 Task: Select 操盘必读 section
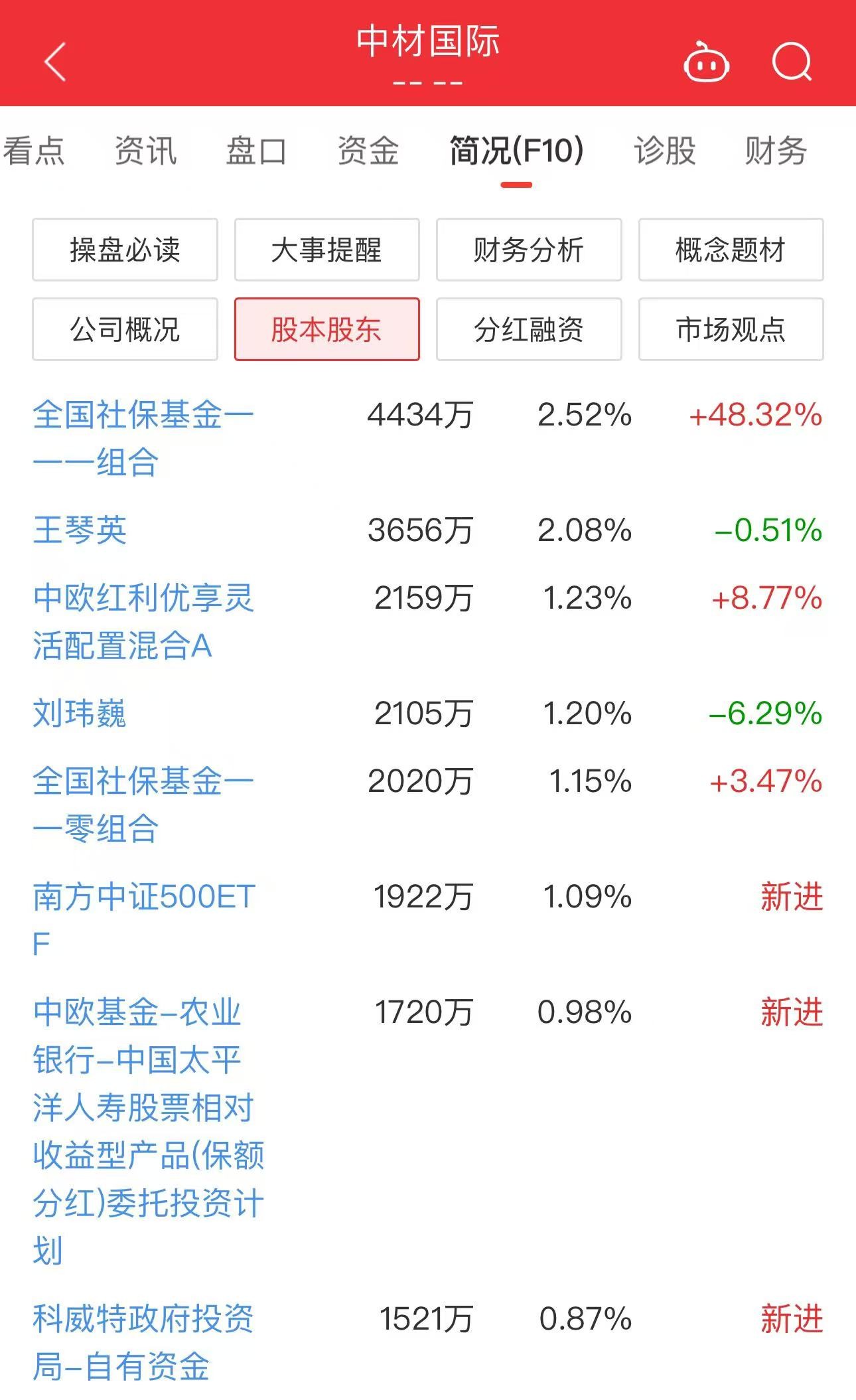125,250
